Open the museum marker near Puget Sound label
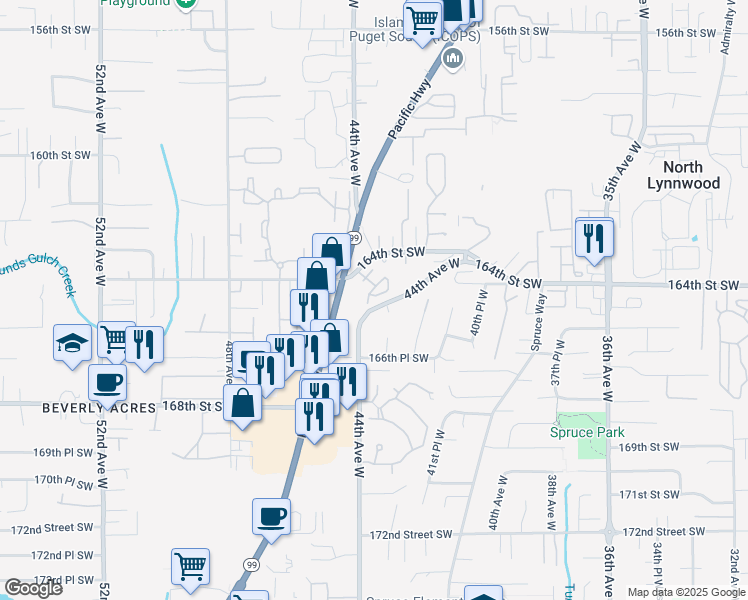 click(x=454, y=60)
